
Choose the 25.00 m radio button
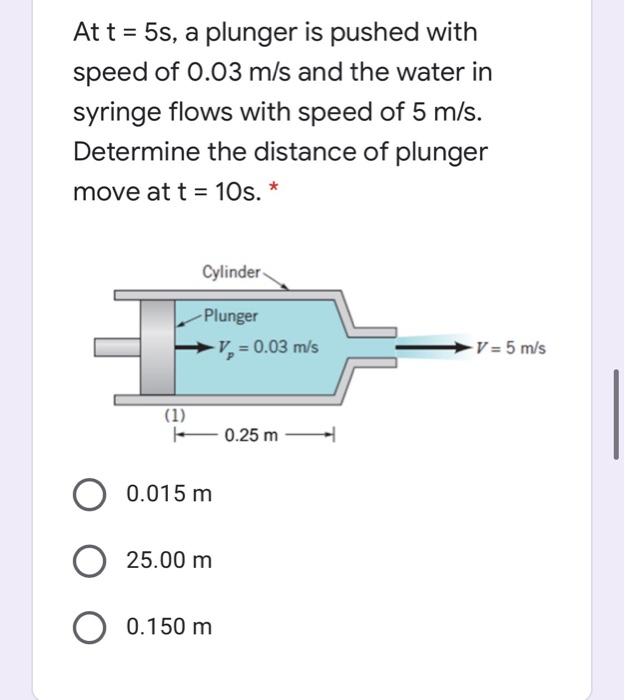pyautogui.click(x=90, y=561)
